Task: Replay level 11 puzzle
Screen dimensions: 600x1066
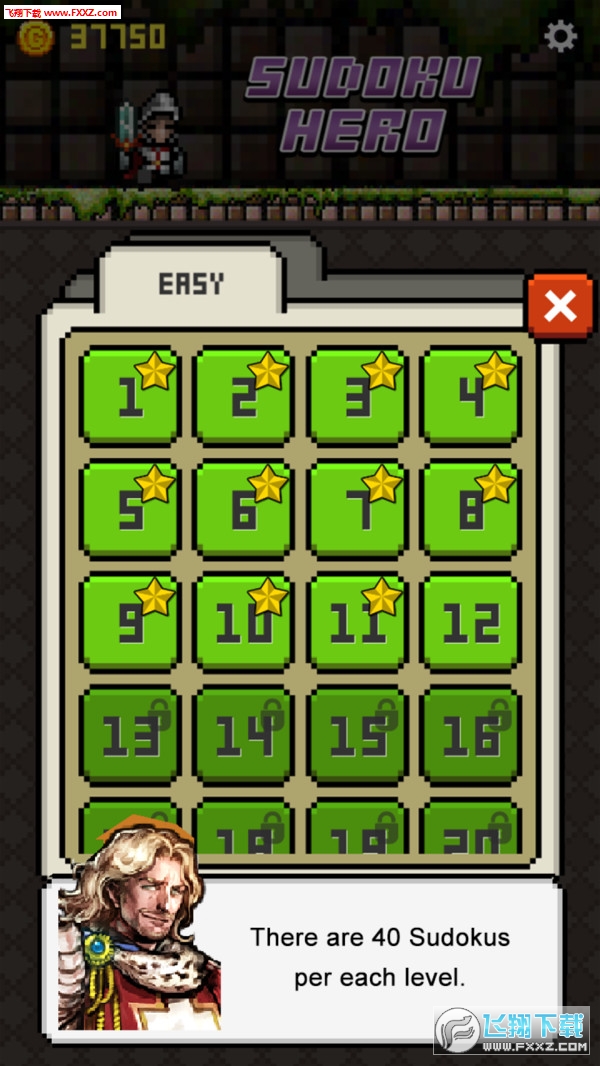Action: point(358,622)
